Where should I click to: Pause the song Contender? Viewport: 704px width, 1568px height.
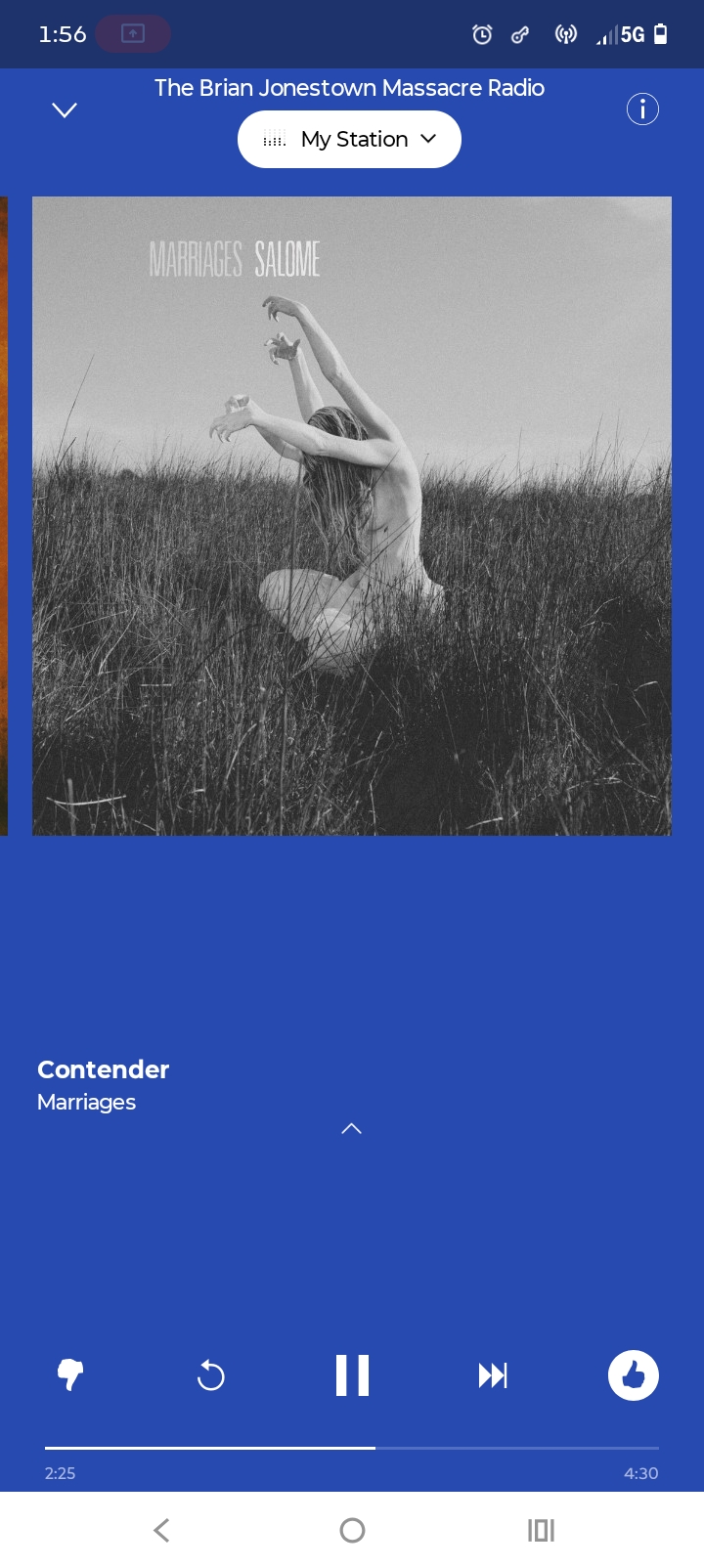[352, 1375]
